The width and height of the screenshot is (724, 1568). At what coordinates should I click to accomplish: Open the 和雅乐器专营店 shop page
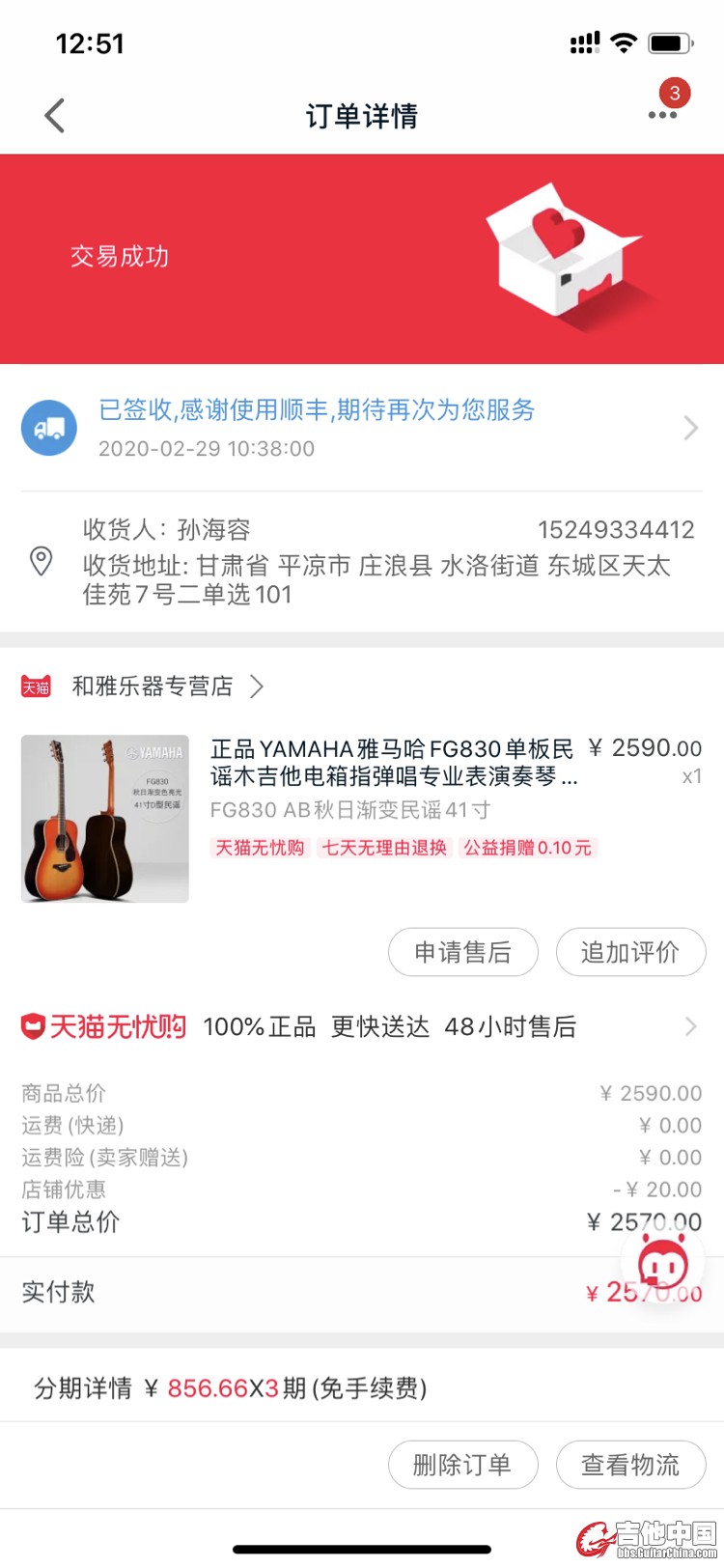pos(154,686)
